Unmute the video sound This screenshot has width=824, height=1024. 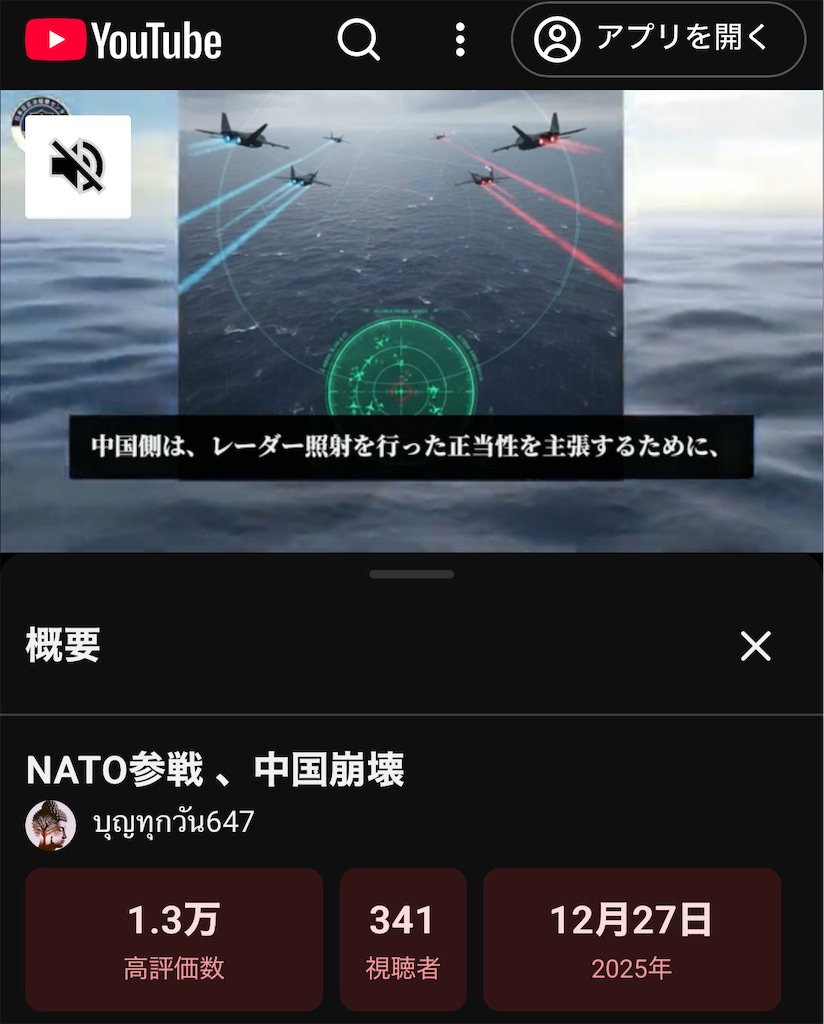pos(78,166)
